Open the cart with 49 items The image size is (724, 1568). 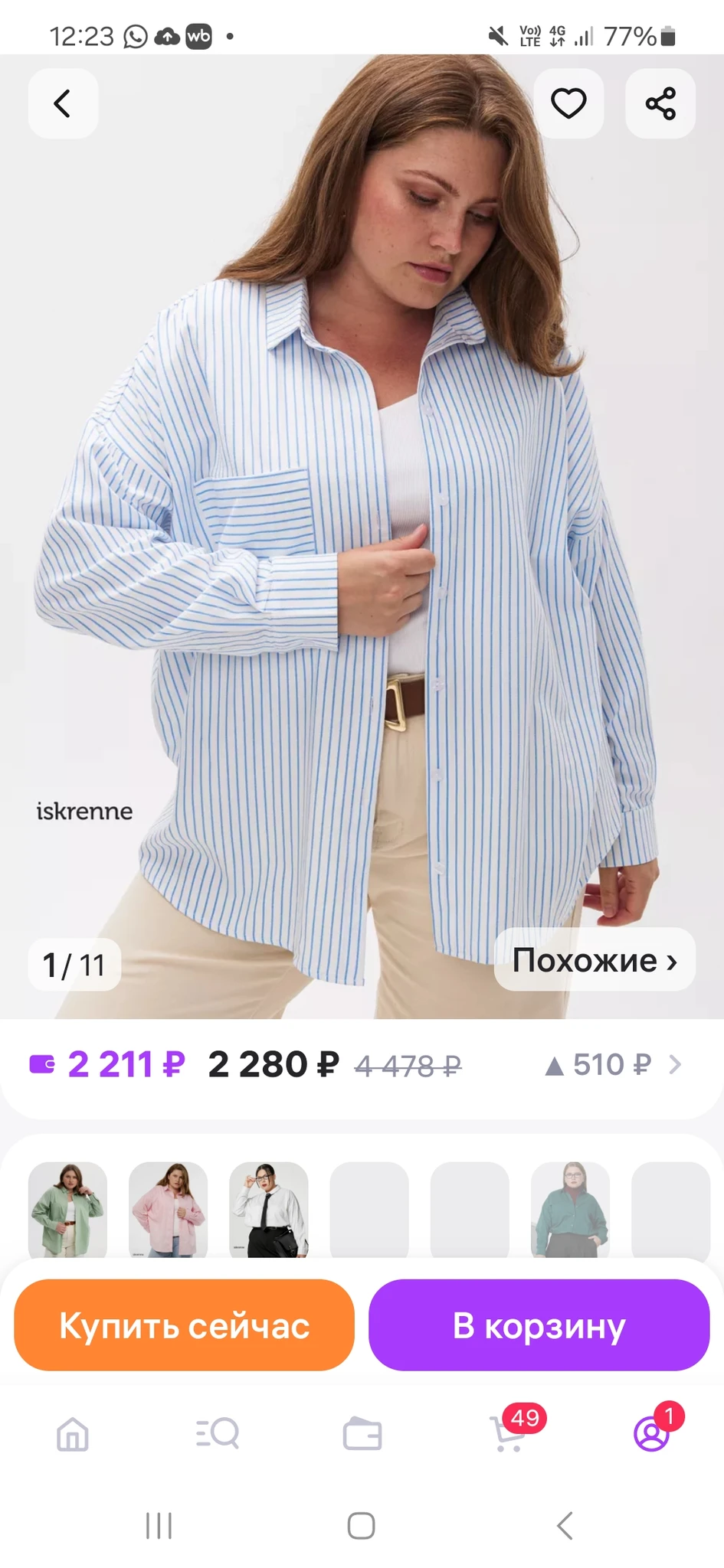tap(507, 1434)
